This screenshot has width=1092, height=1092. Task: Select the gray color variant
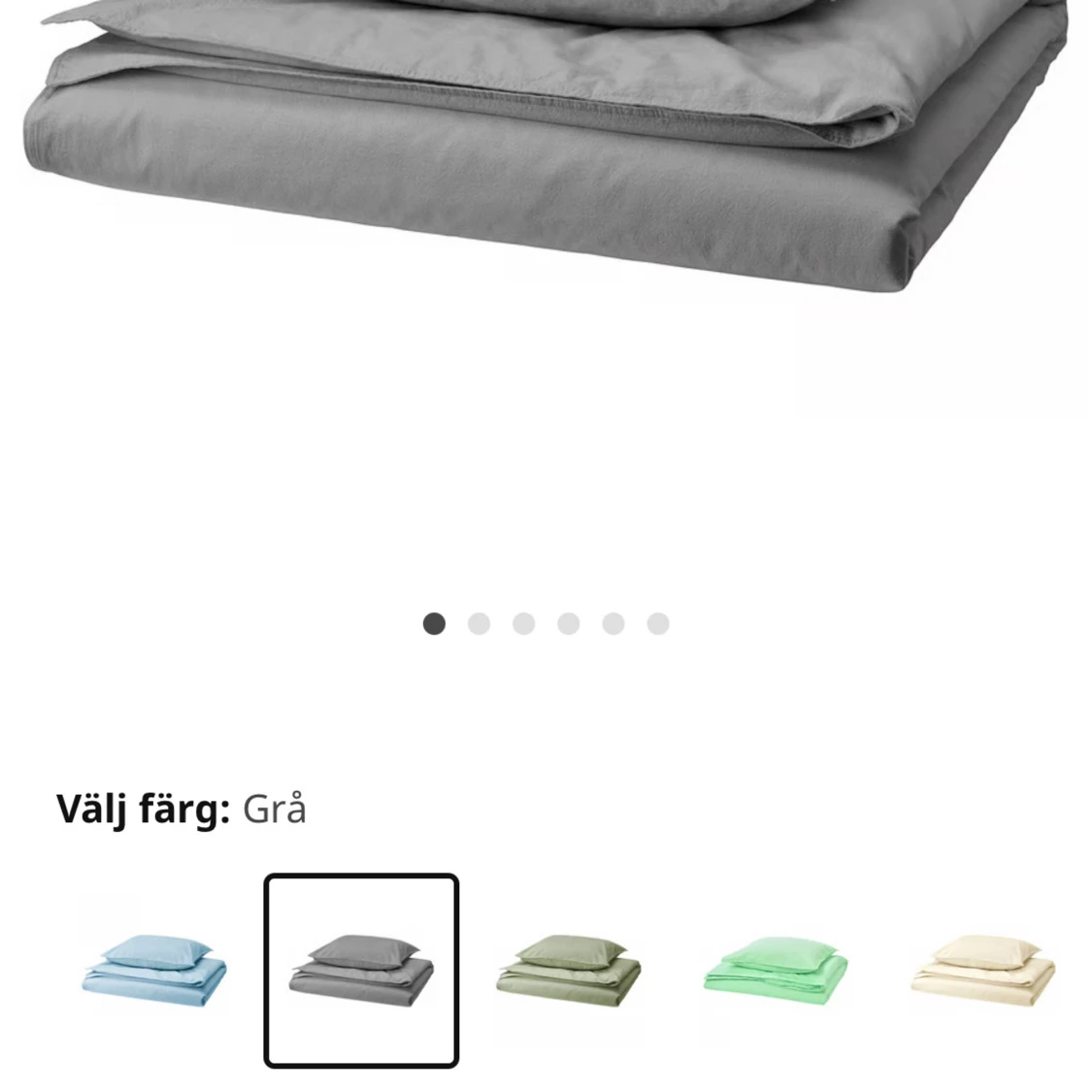(x=361, y=971)
